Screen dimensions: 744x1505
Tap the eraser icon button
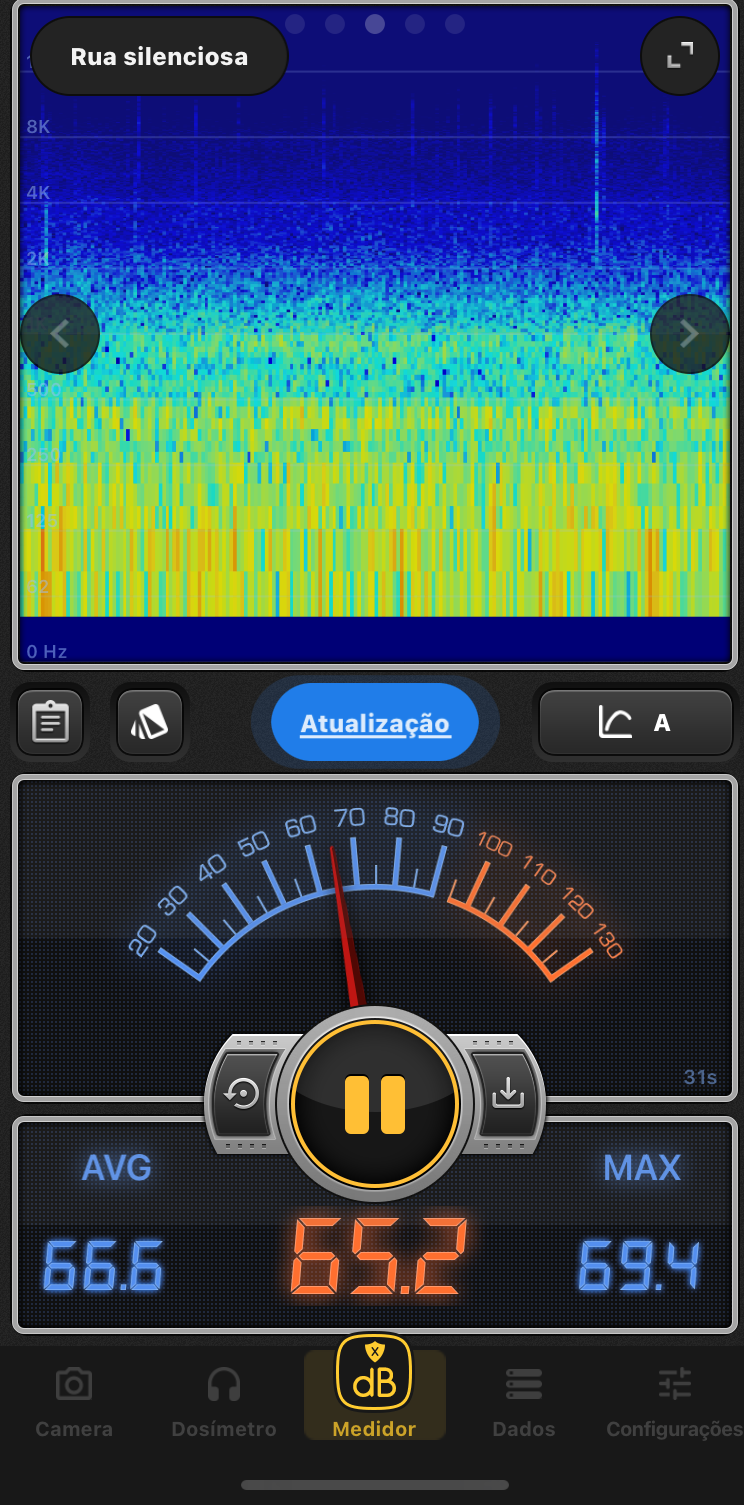click(x=150, y=722)
